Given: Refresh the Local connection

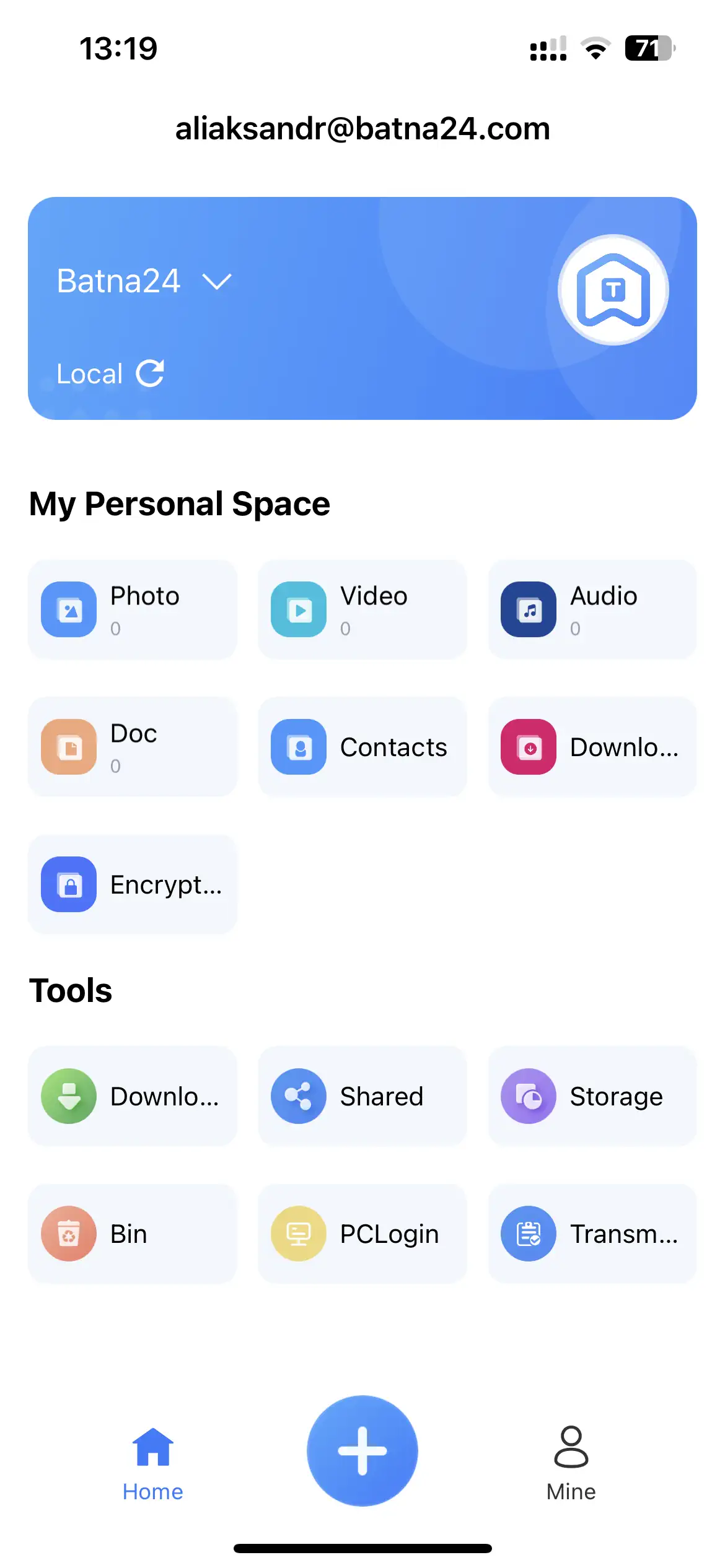Looking at the screenshot, I should pos(150,373).
